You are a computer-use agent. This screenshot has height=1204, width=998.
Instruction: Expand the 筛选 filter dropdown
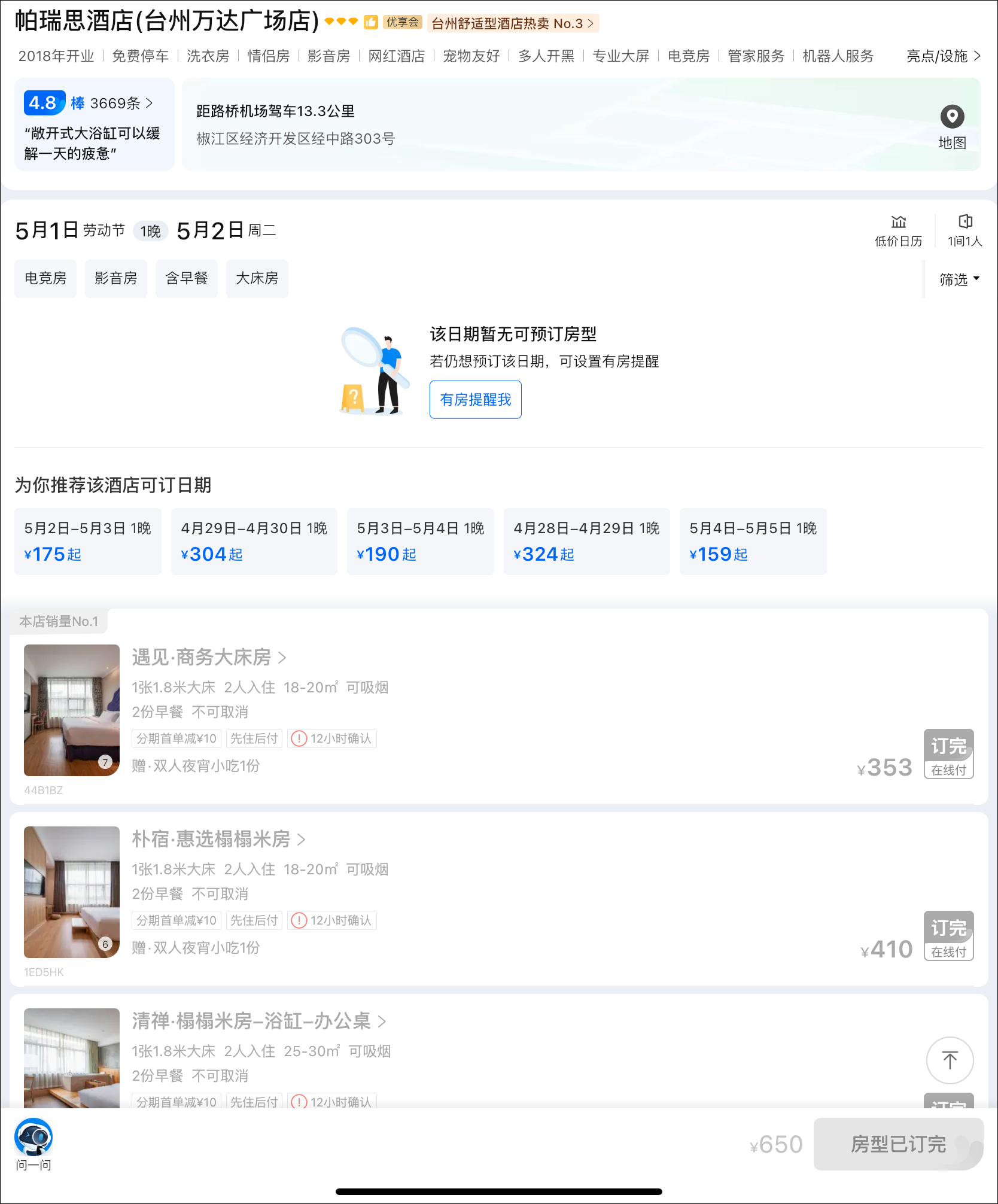pyautogui.click(x=959, y=279)
